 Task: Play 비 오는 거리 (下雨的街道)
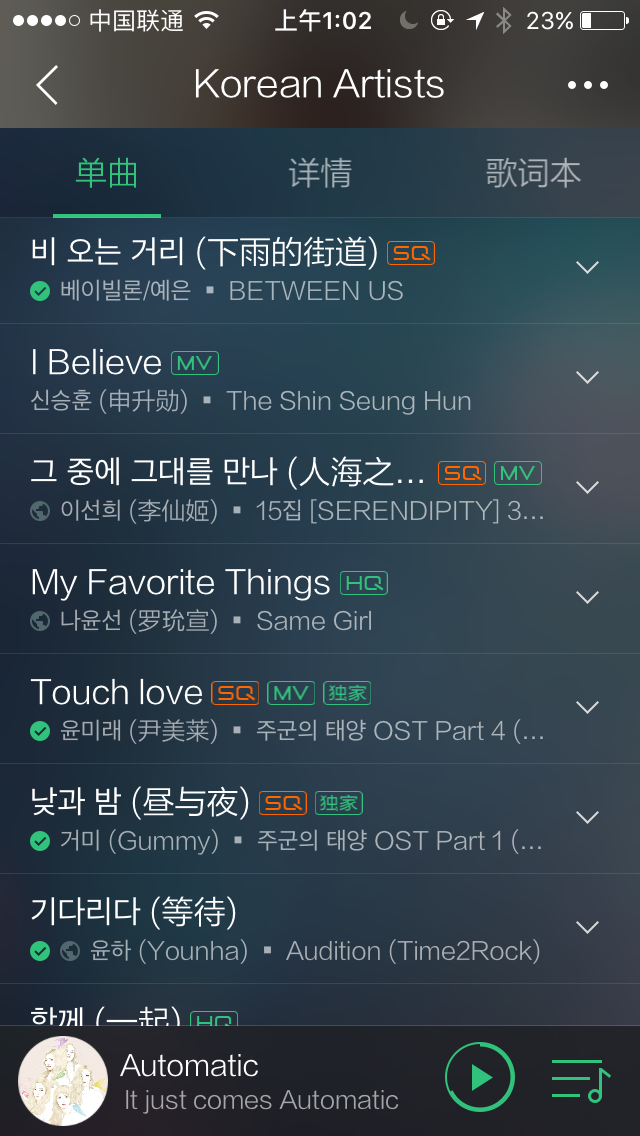[250, 270]
